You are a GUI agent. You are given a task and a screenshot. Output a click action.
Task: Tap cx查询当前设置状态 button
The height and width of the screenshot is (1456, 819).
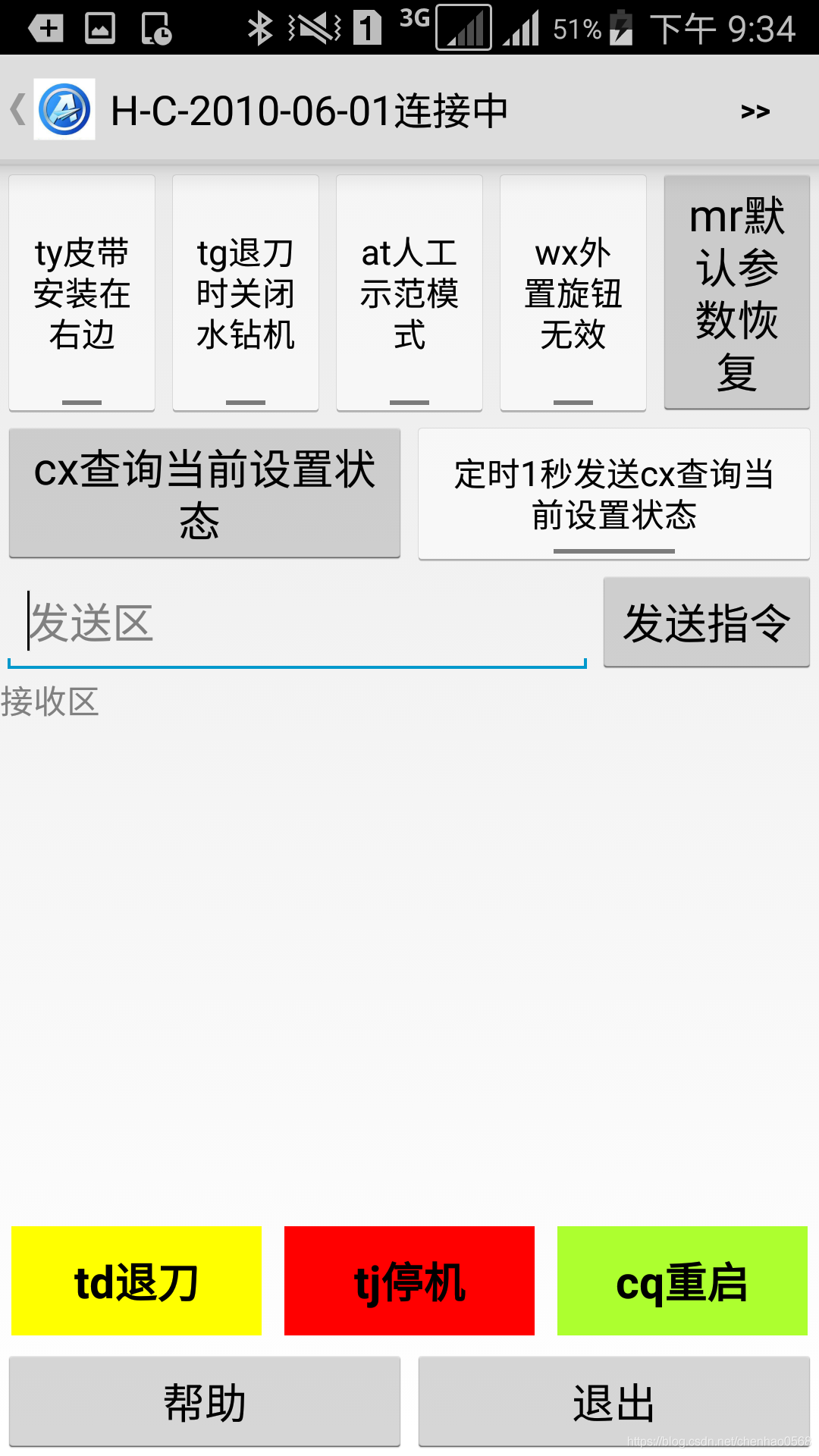(205, 494)
